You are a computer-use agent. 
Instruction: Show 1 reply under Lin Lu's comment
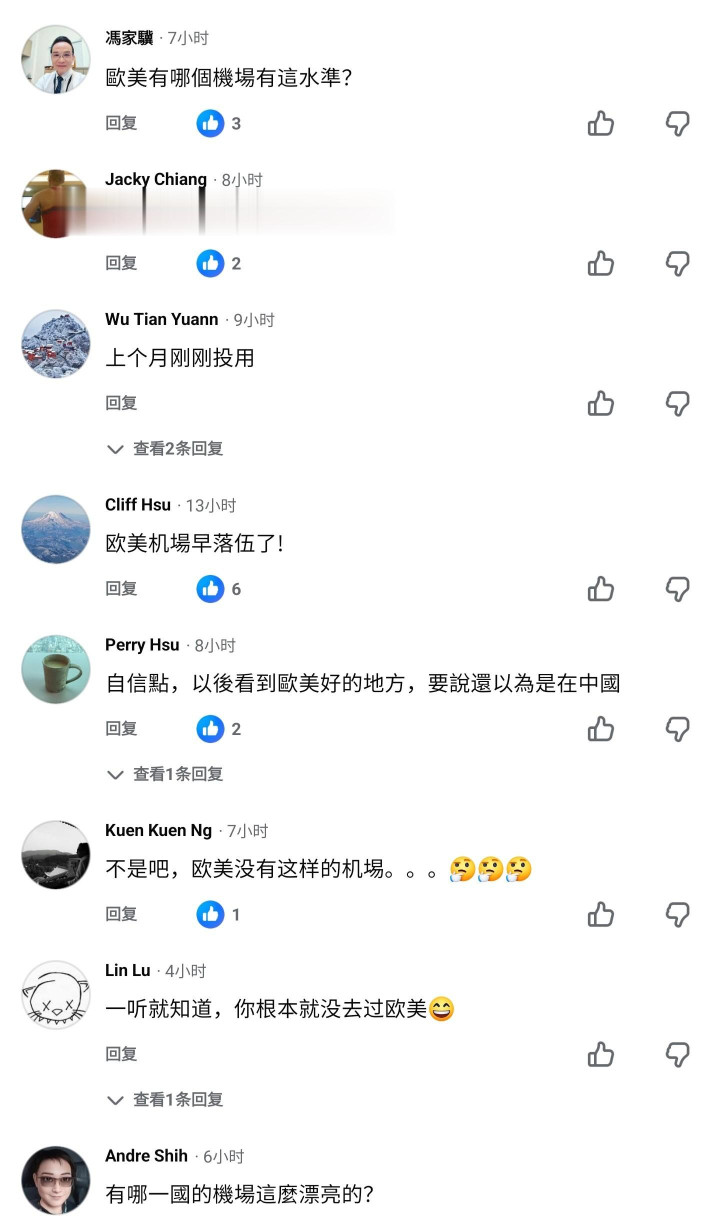click(x=166, y=1099)
